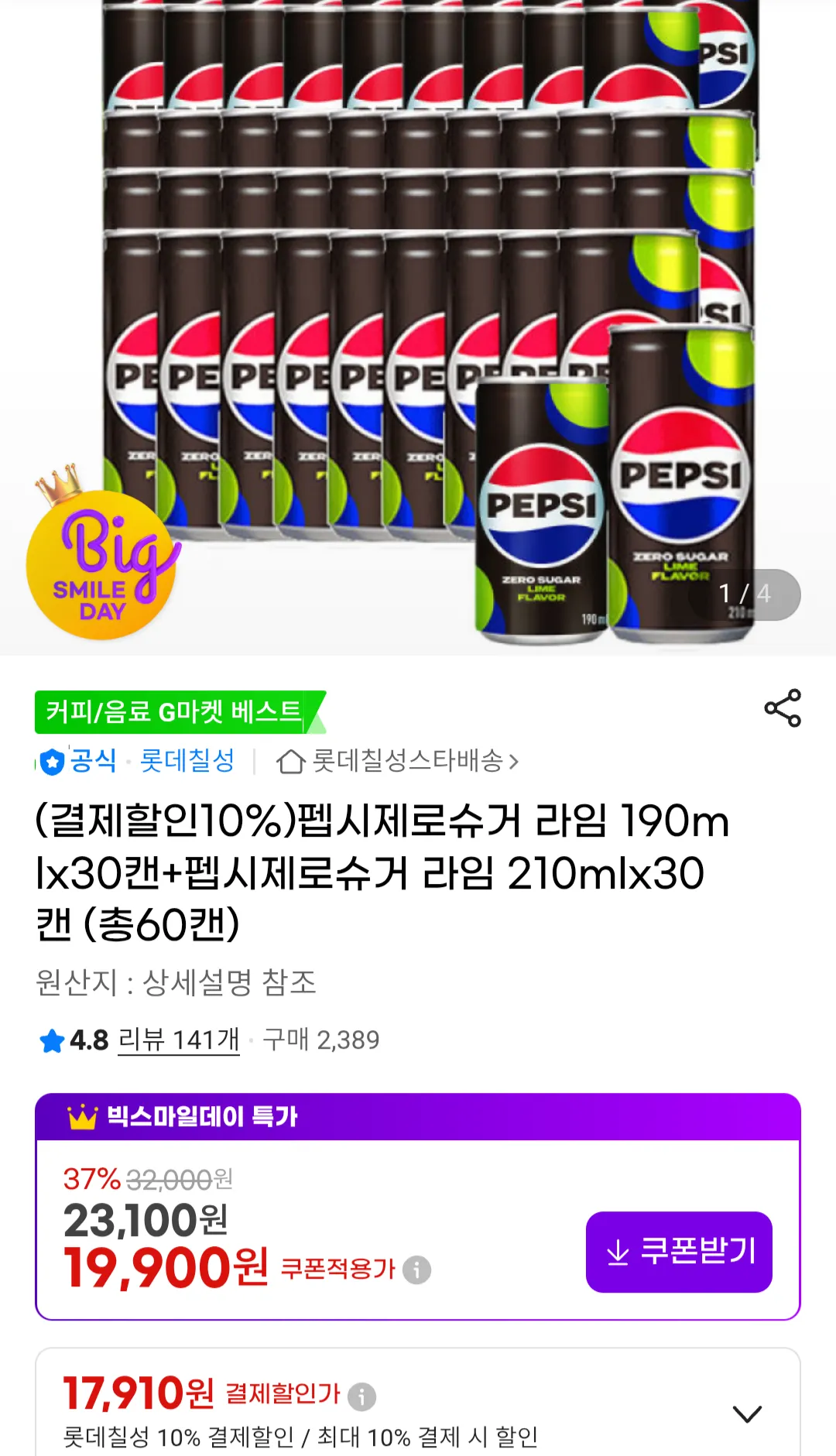View the 리뷰 141개 reviews
The height and width of the screenshot is (1456, 836).
(179, 1040)
